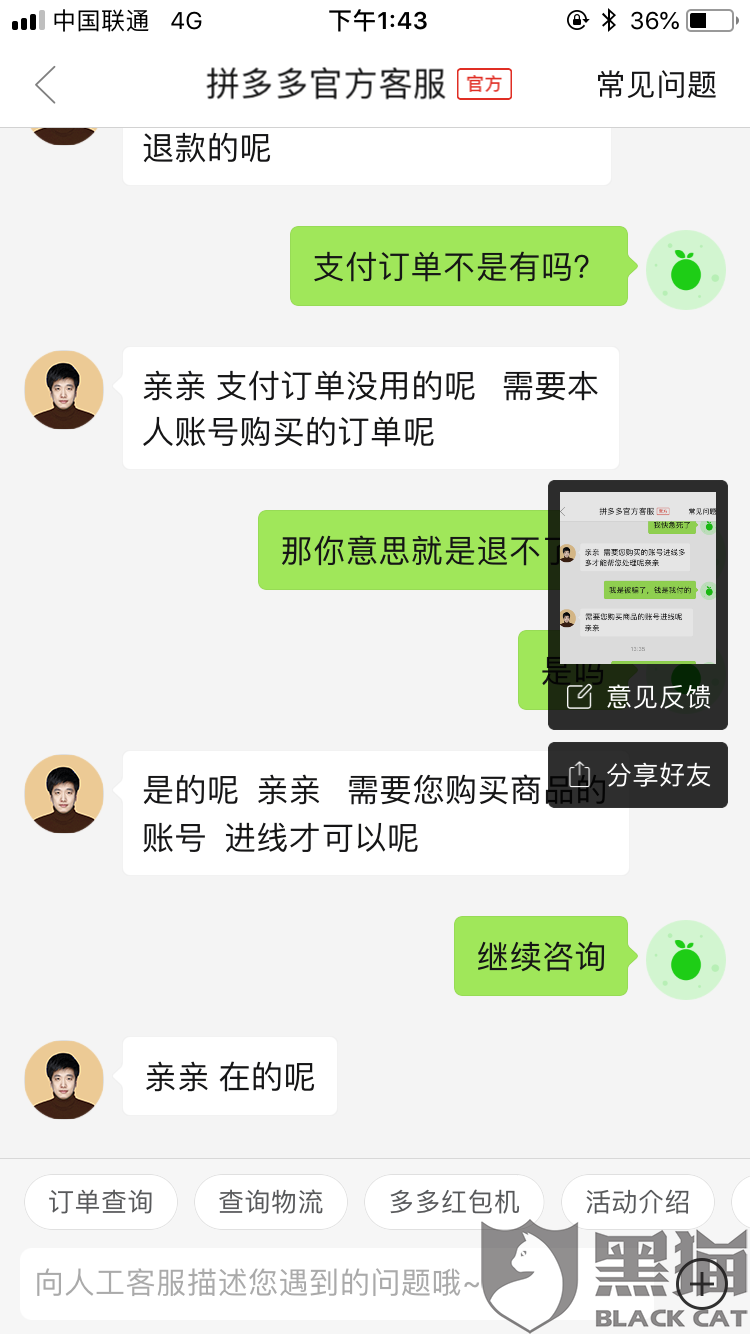Tap the 意见反馈 feedback option
Image resolution: width=750 pixels, height=1334 pixels.
click(x=638, y=697)
